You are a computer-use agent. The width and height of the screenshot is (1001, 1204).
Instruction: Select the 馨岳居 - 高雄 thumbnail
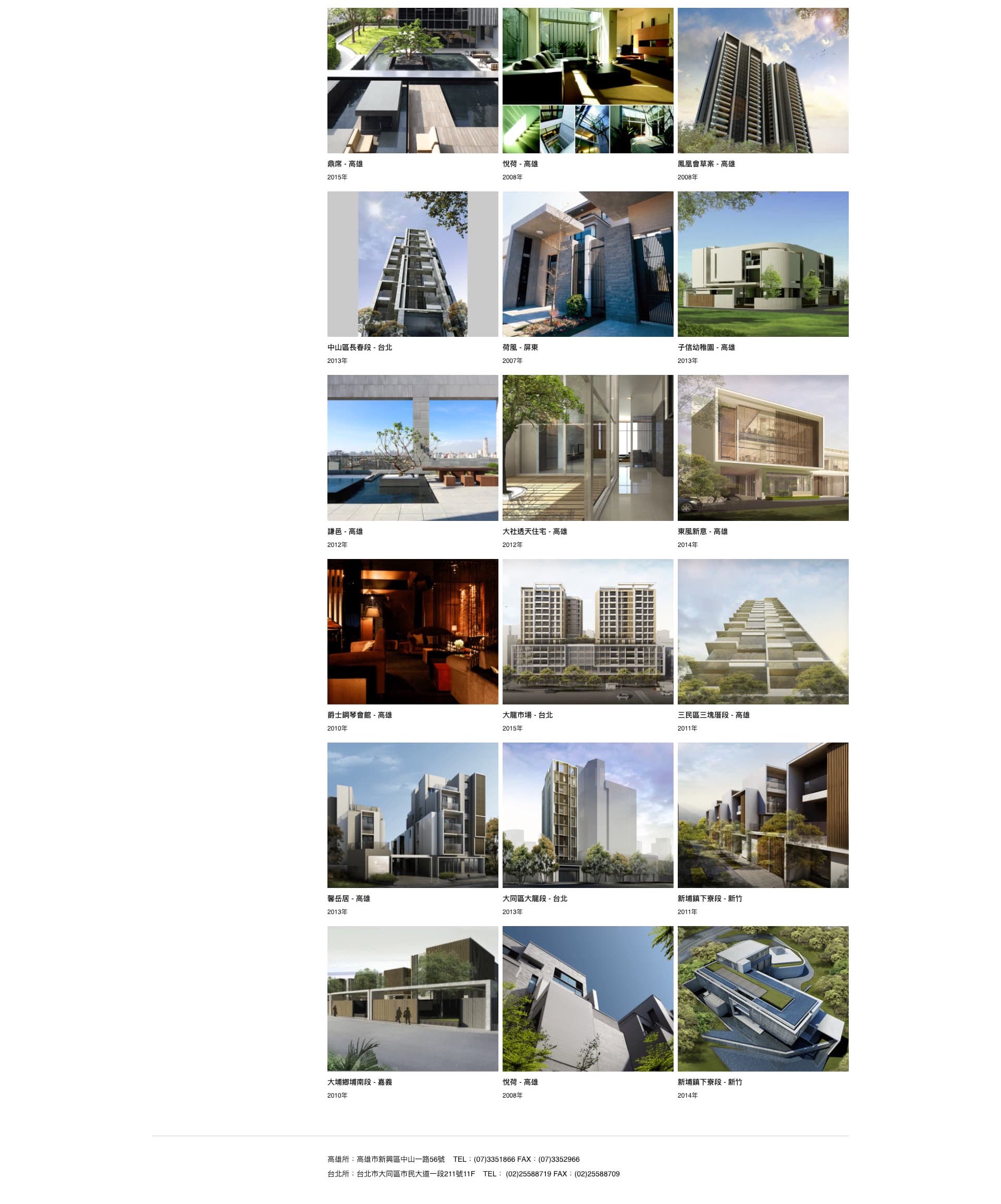pos(412,814)
